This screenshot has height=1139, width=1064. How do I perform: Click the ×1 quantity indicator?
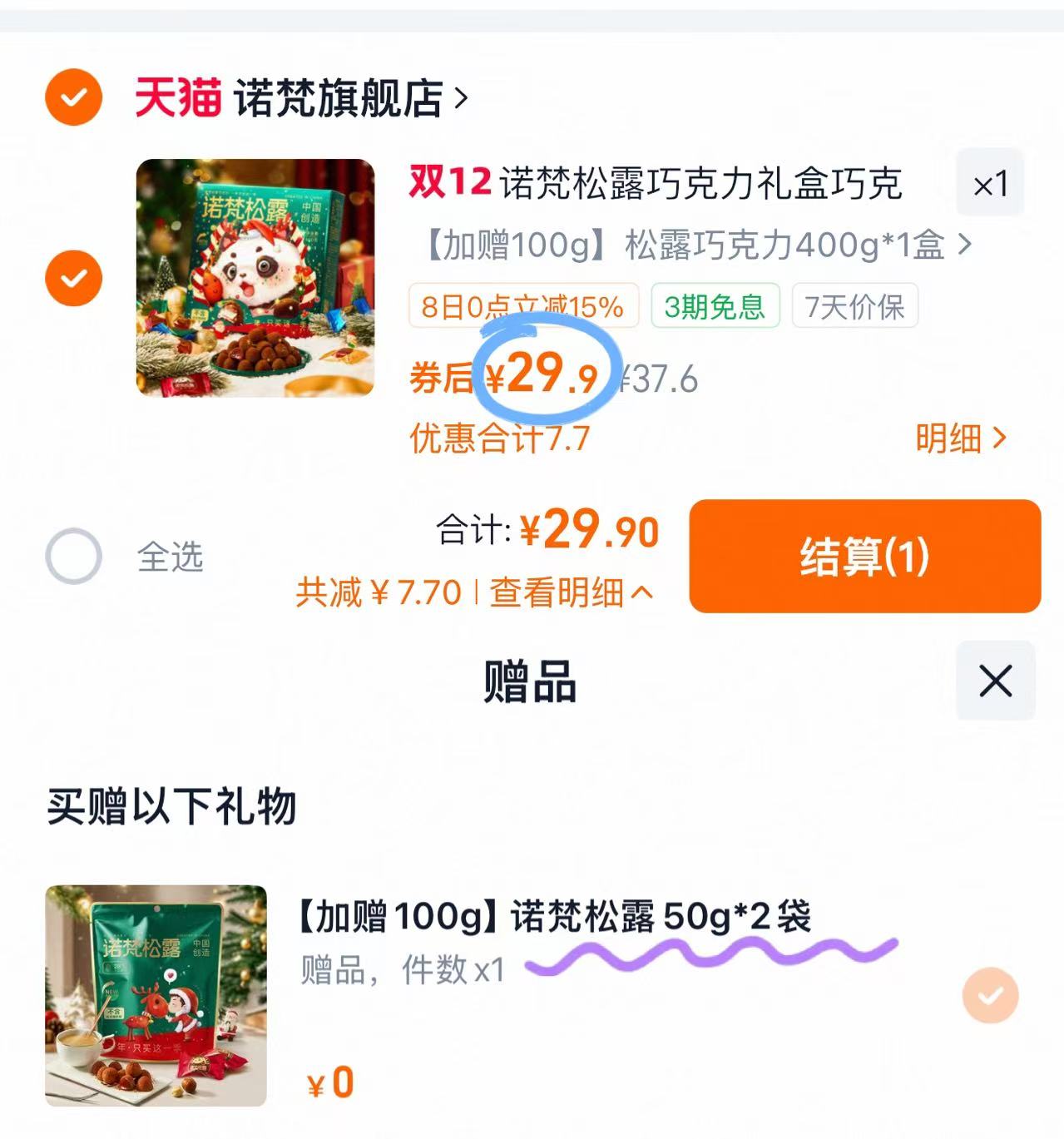990,185
